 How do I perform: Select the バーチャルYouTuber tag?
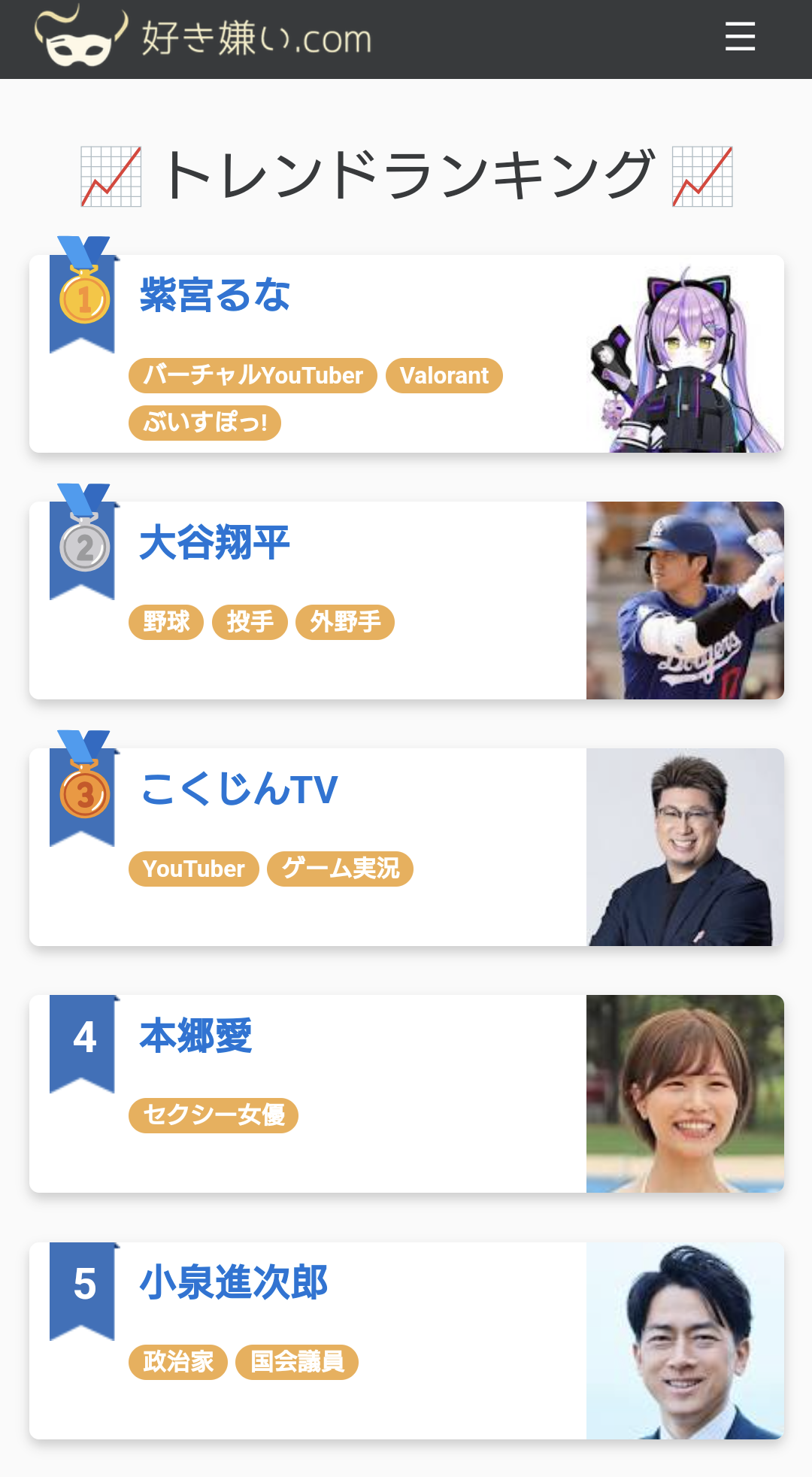(253, 375)
